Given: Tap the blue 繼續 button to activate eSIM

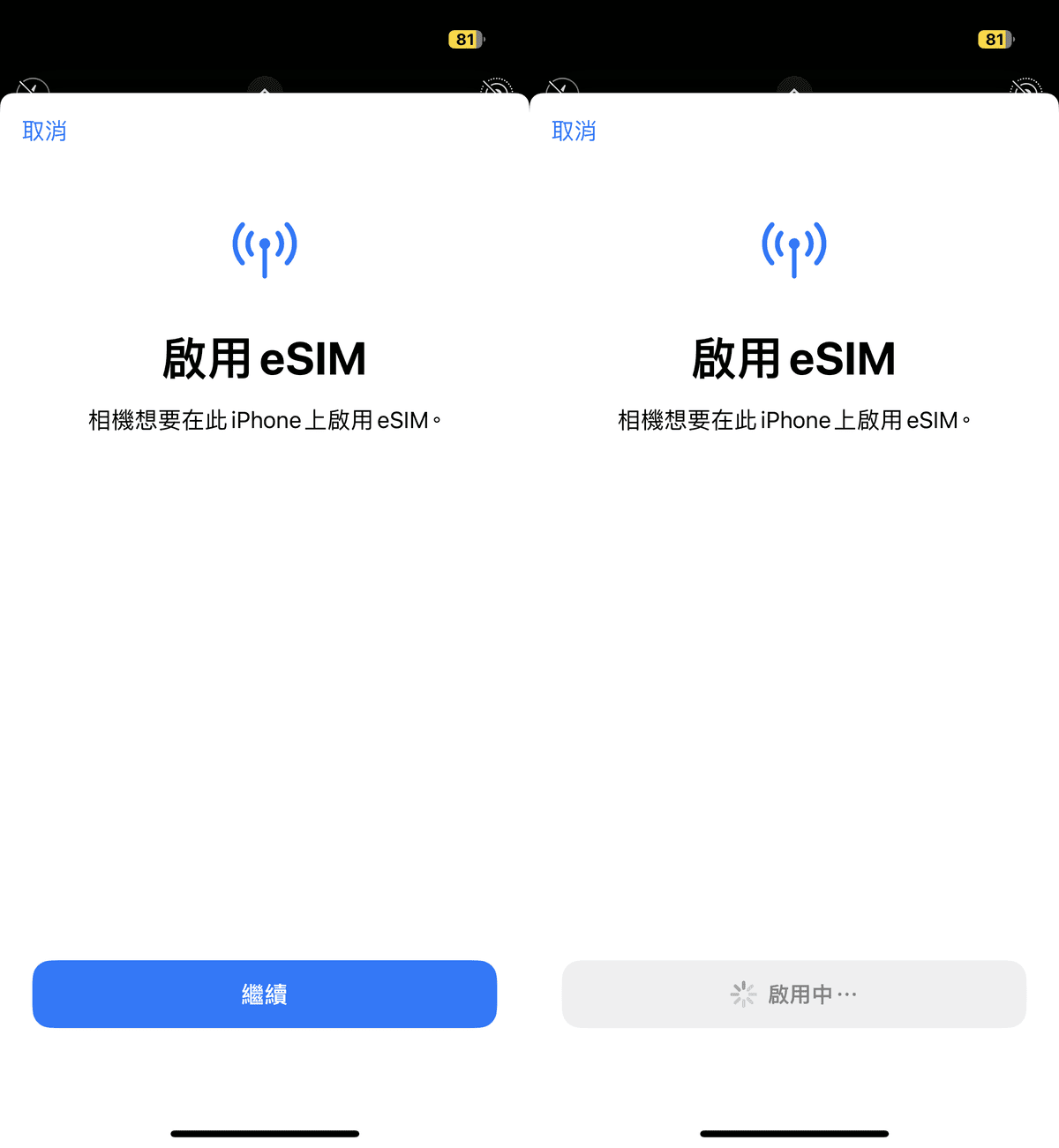Looking at the screenshot, I should pyautogui.click(x=265, y=994).
